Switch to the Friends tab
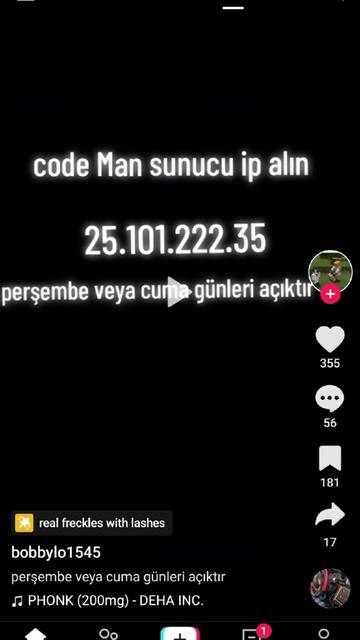 point(109,633)
